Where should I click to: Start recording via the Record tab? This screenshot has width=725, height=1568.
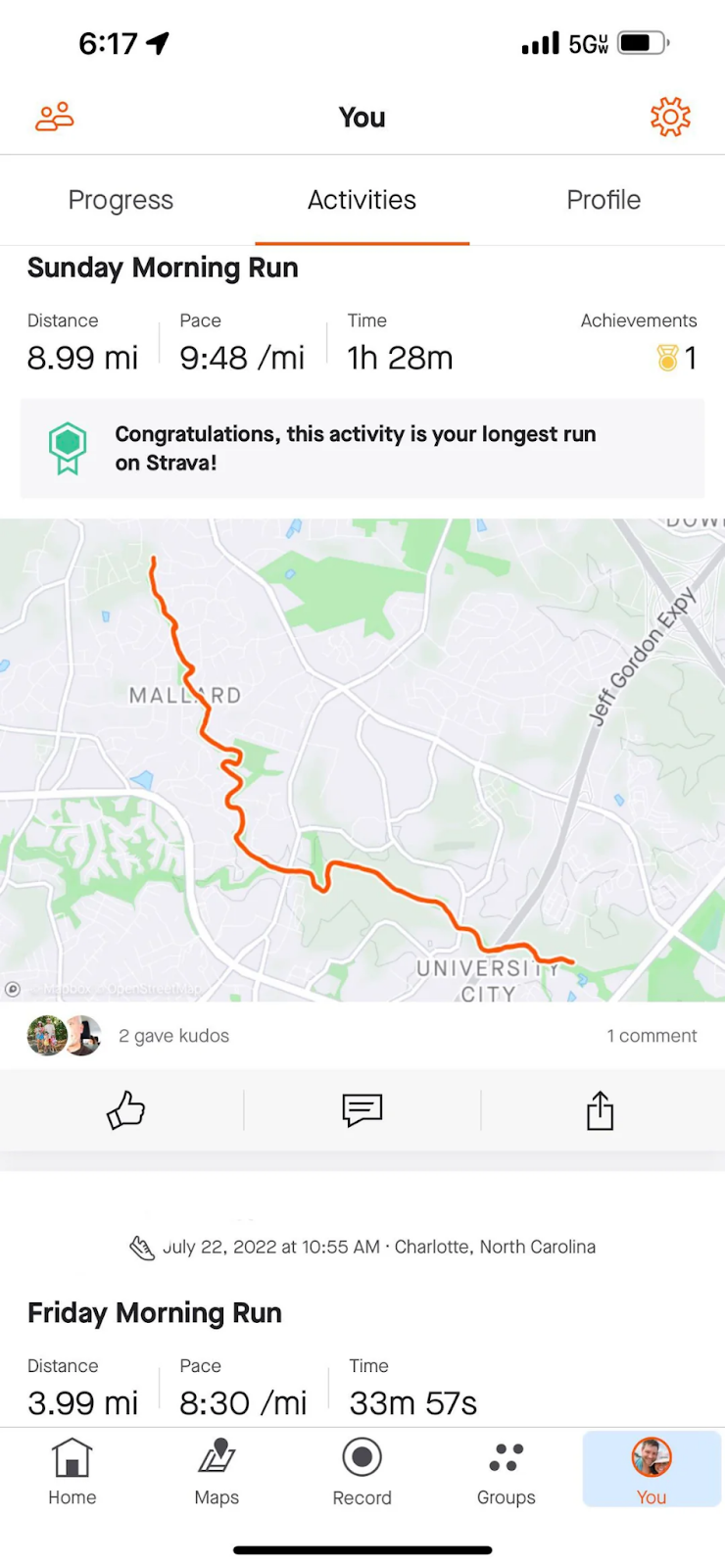tap(362, 1471)
